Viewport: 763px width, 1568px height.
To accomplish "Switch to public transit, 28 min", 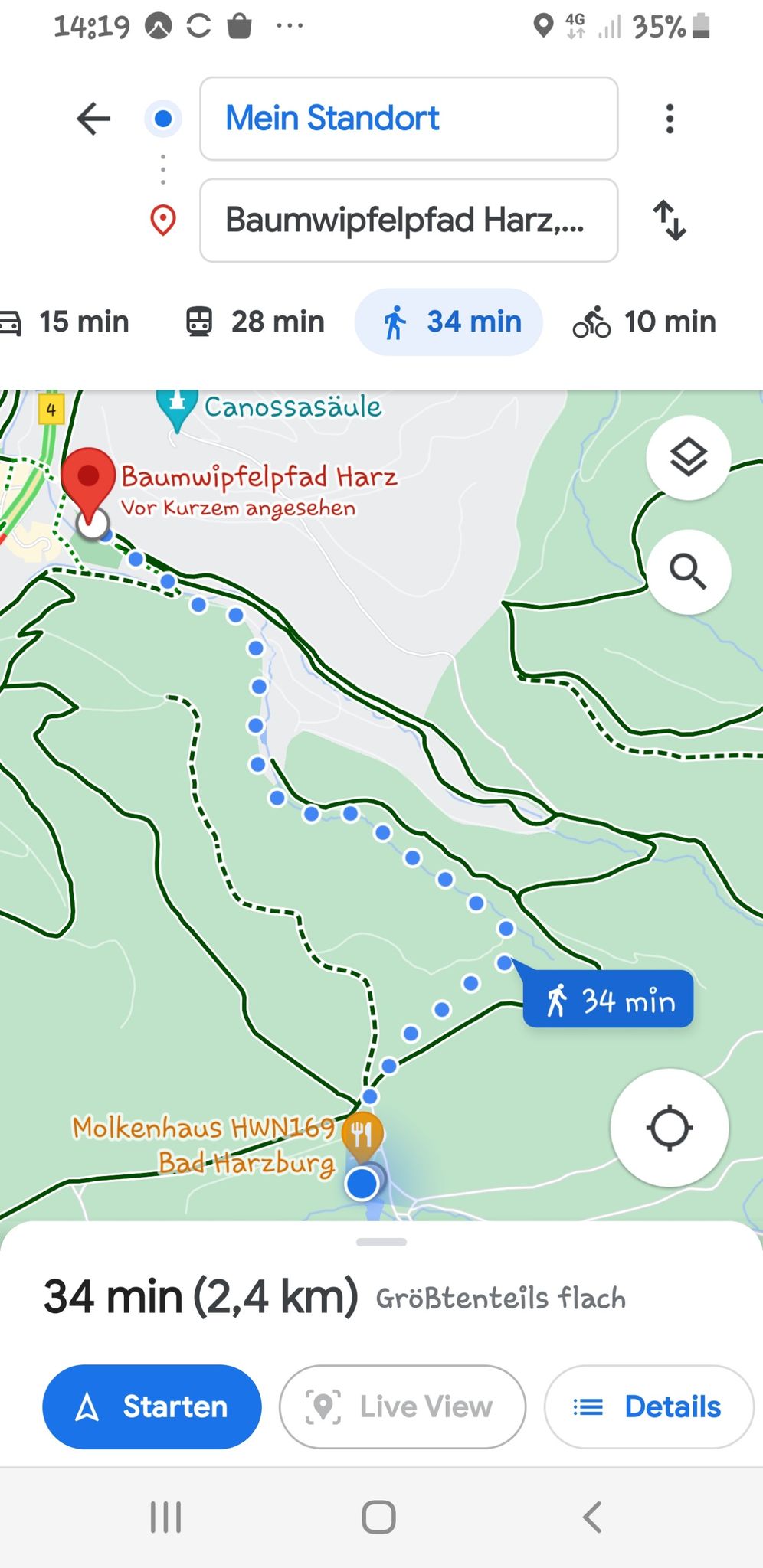I will coord(255,322).
